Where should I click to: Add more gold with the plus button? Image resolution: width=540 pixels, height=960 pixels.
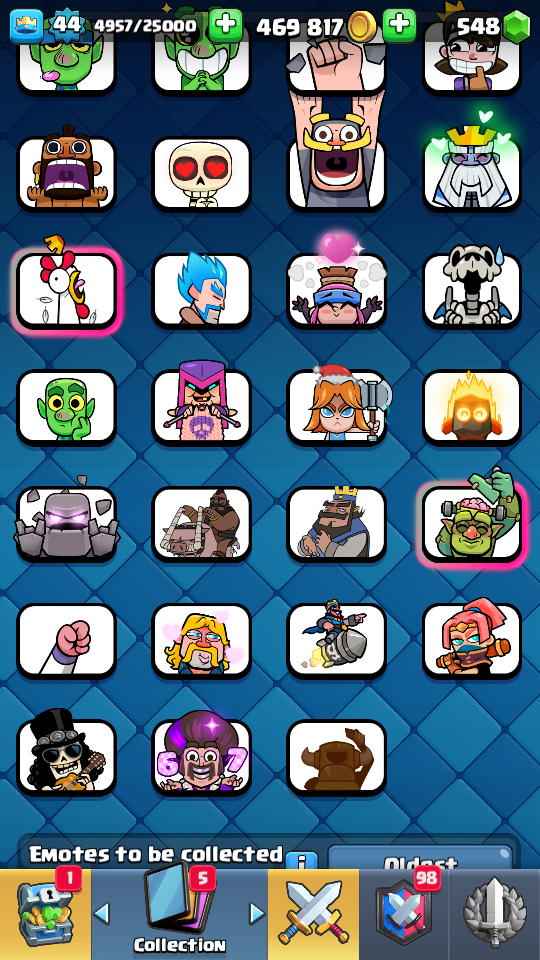[x=399, y=26]
